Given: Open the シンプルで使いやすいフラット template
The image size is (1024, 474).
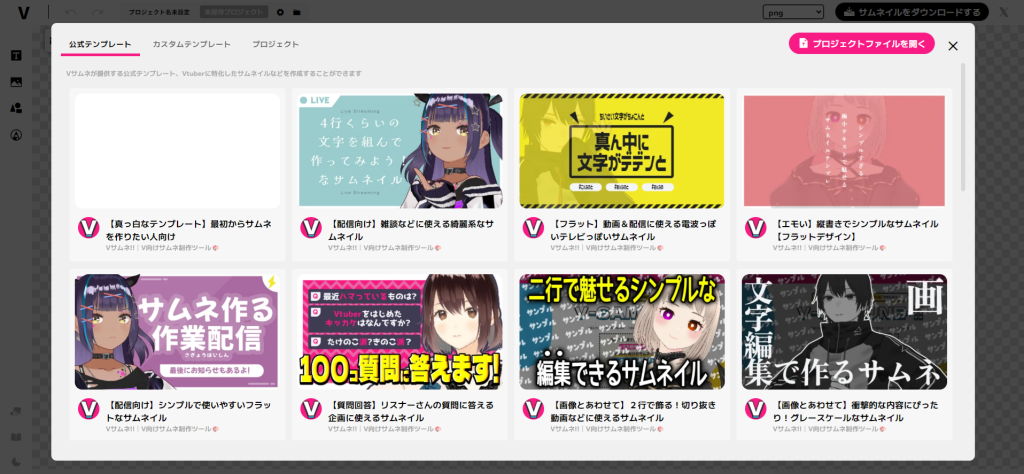Looking at the screenshot, I should pos(177,332).
